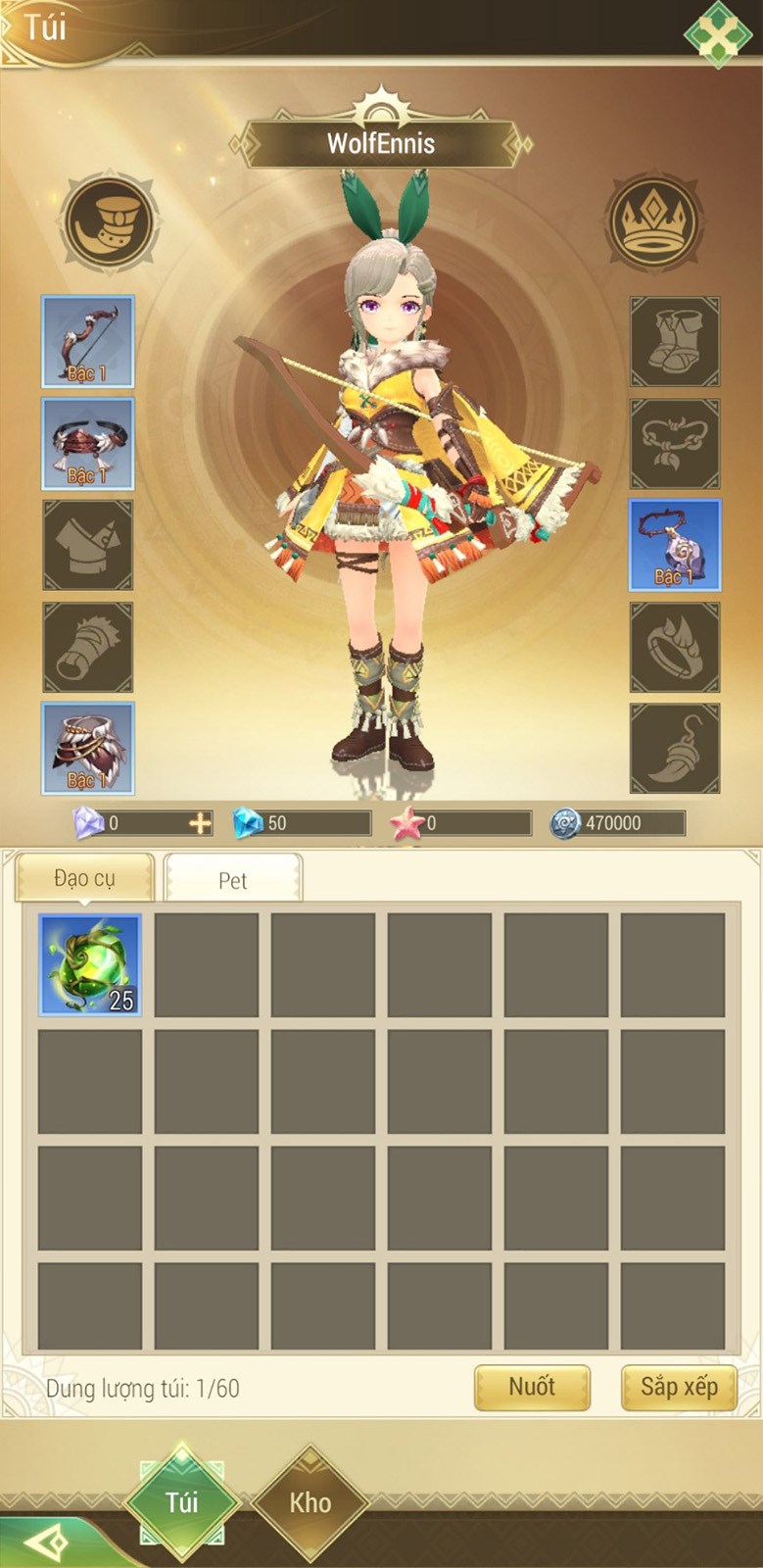Close the bag screen with the green diamond icon
The image size is (763, 1568).
click(718, 33)
